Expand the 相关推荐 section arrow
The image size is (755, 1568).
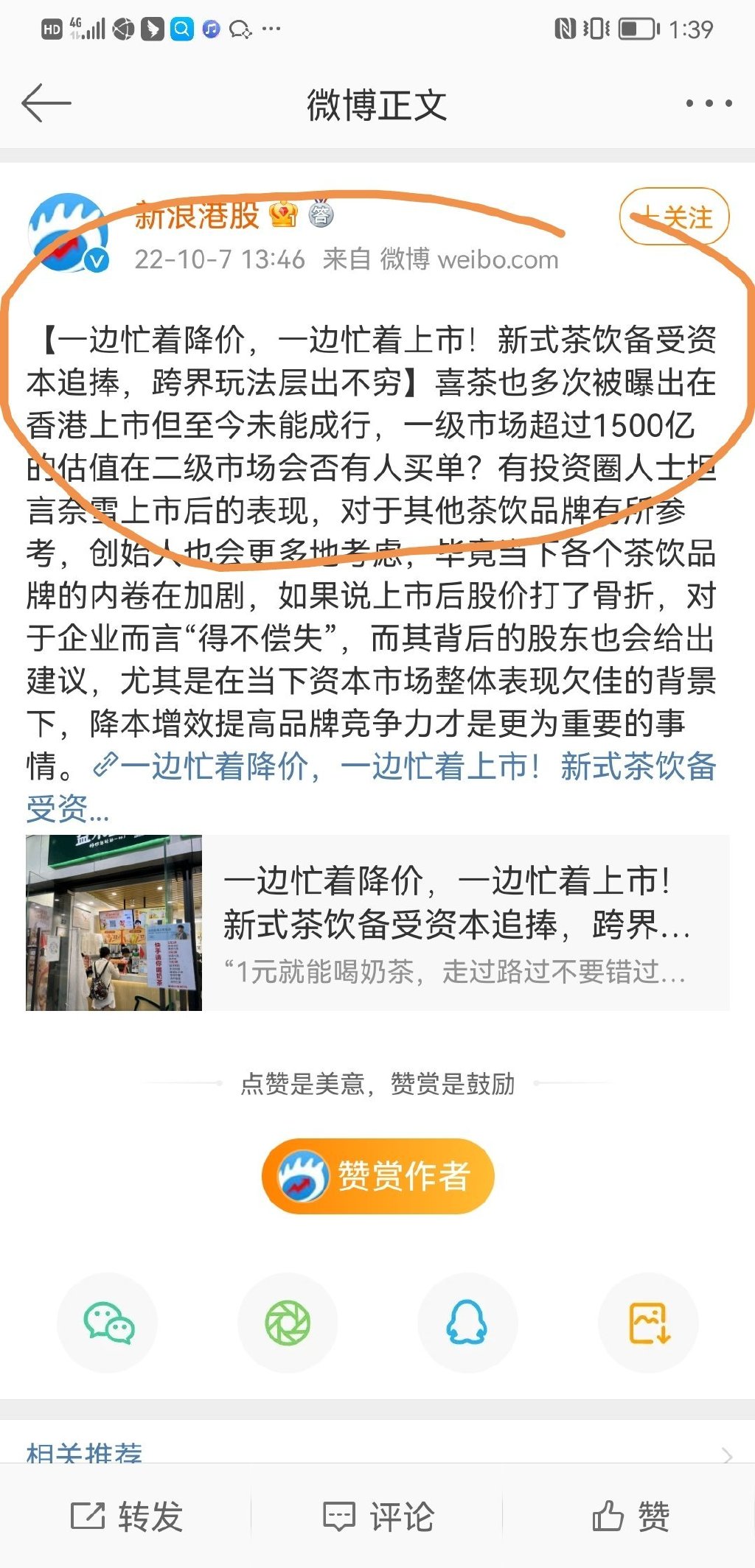pos(727,1456)
